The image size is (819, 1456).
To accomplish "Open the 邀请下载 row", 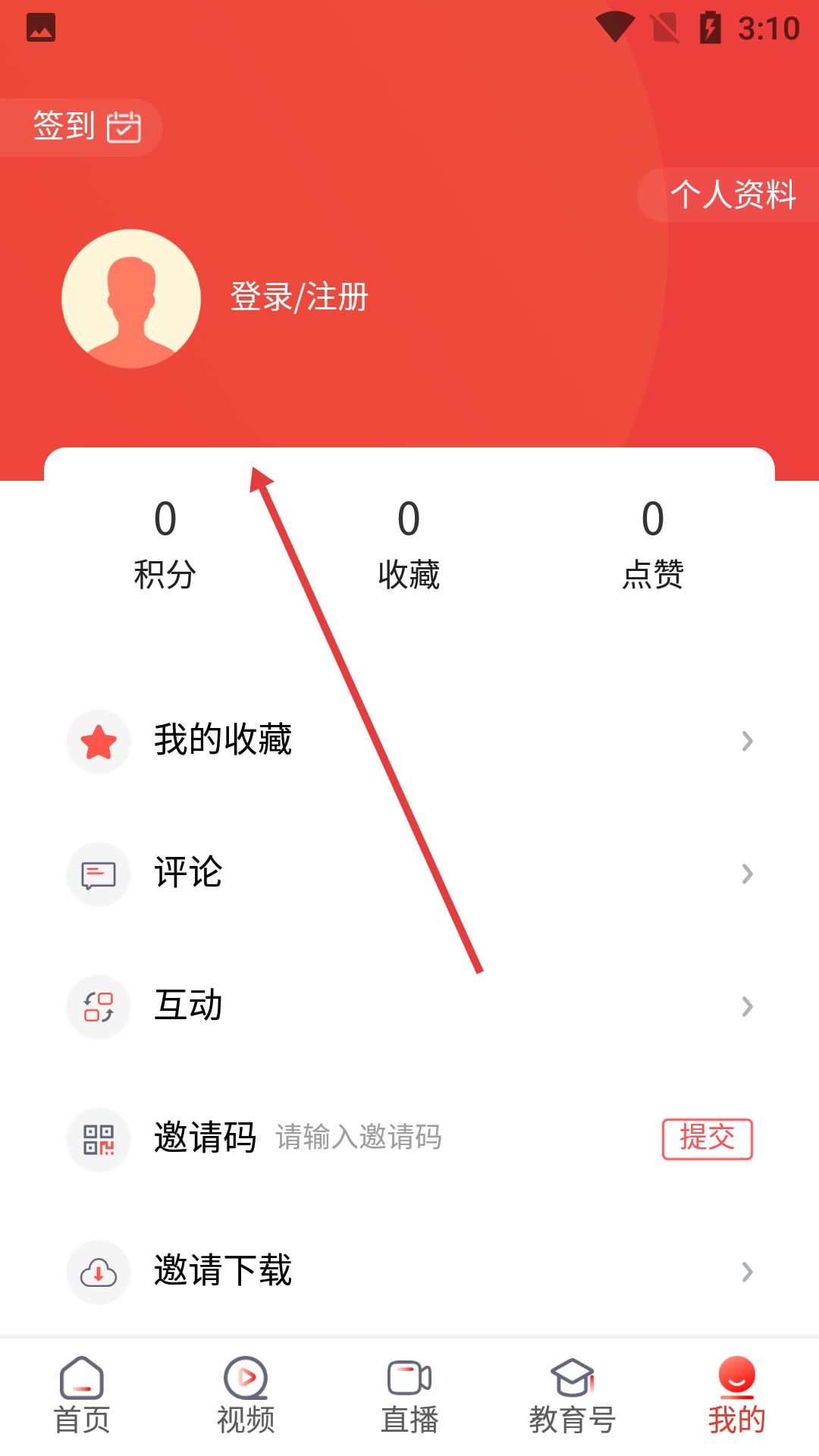I will pos(409,1271).
